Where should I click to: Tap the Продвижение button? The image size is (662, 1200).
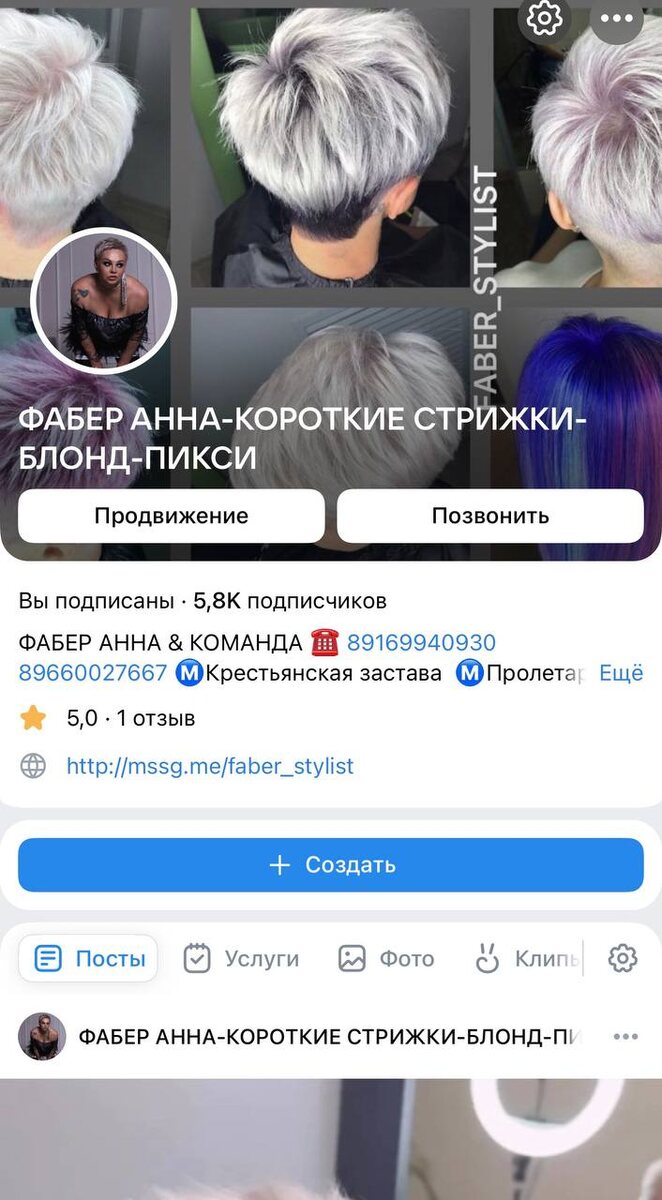click(x=171, y=516)
